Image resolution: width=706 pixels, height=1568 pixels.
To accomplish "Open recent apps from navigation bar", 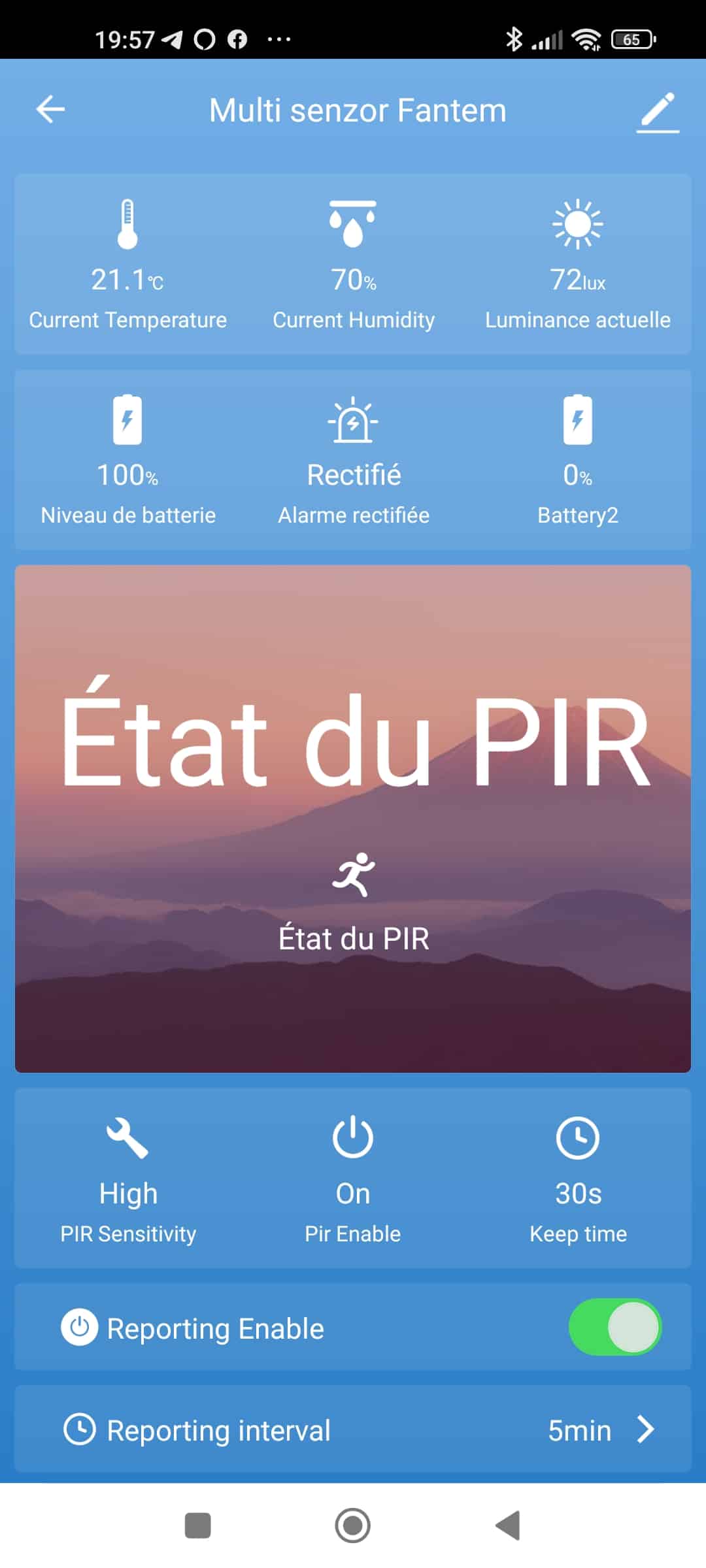I will (x=198, y=1526).
